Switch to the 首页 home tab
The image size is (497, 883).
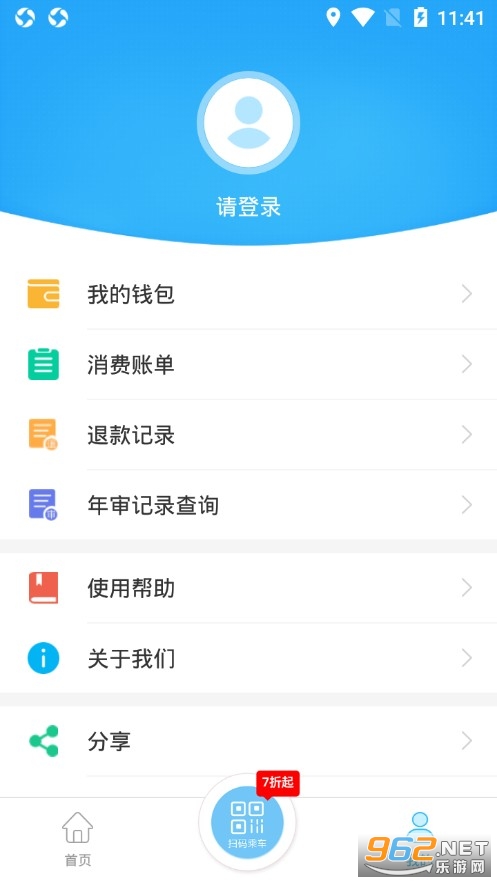[x=78, y=839]
